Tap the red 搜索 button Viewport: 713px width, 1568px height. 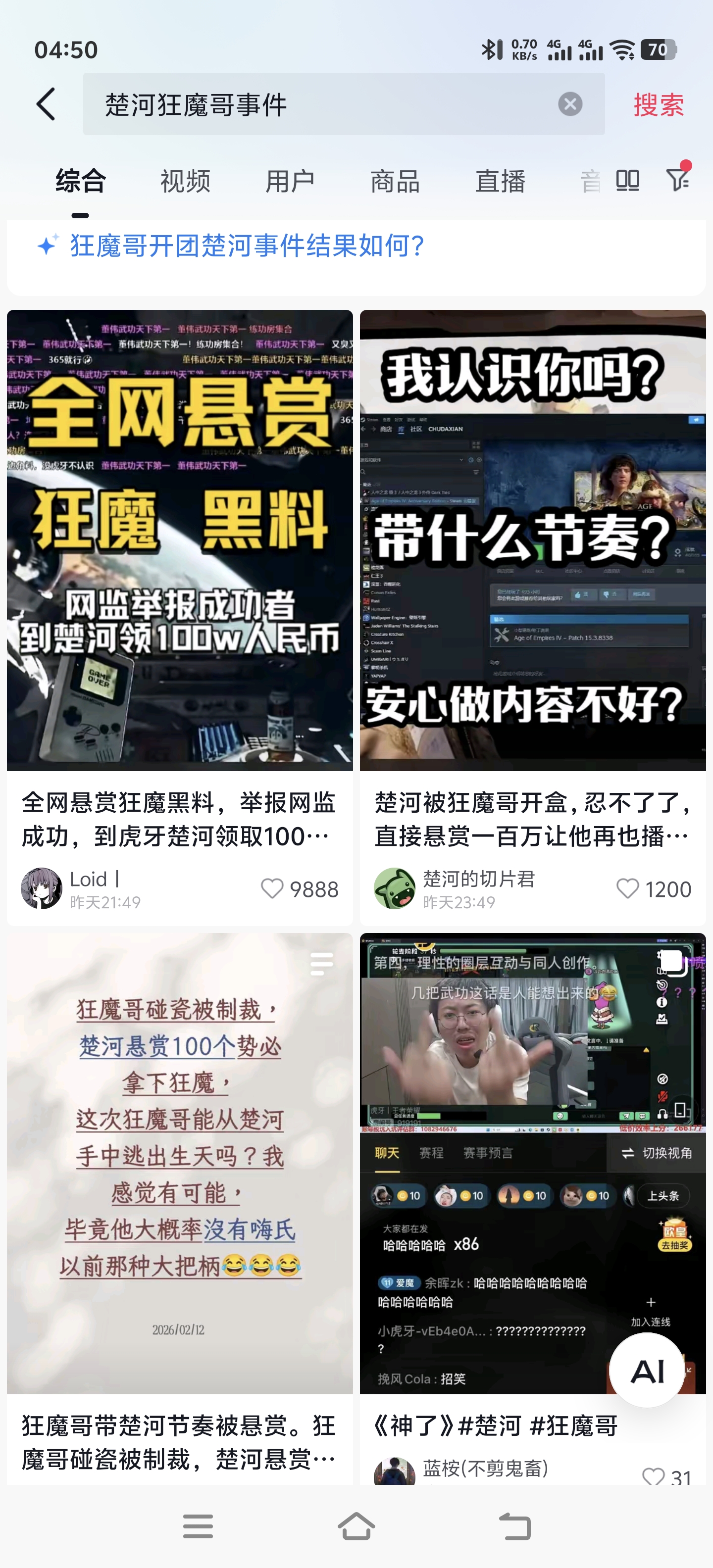click(658, 105)
